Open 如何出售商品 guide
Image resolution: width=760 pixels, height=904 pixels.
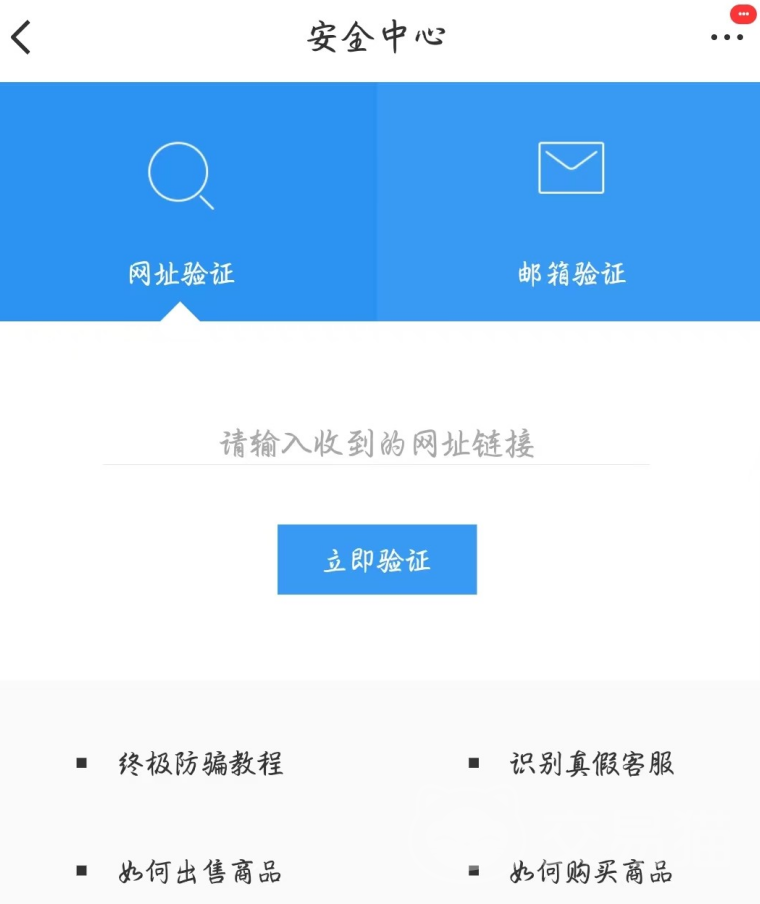coord(199,871)
